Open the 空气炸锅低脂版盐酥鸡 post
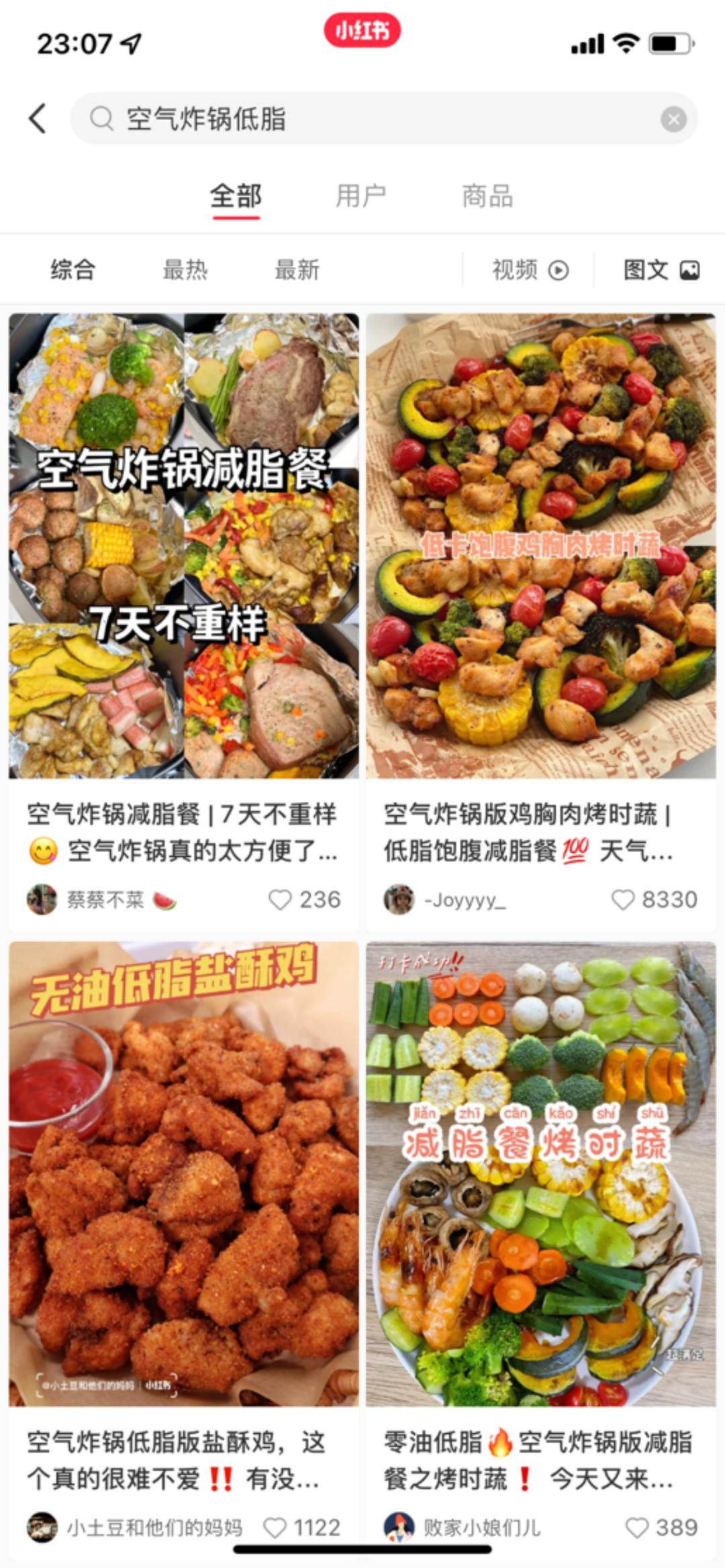The width and height of the screenshot is (725, 1568). [183, 1173]
